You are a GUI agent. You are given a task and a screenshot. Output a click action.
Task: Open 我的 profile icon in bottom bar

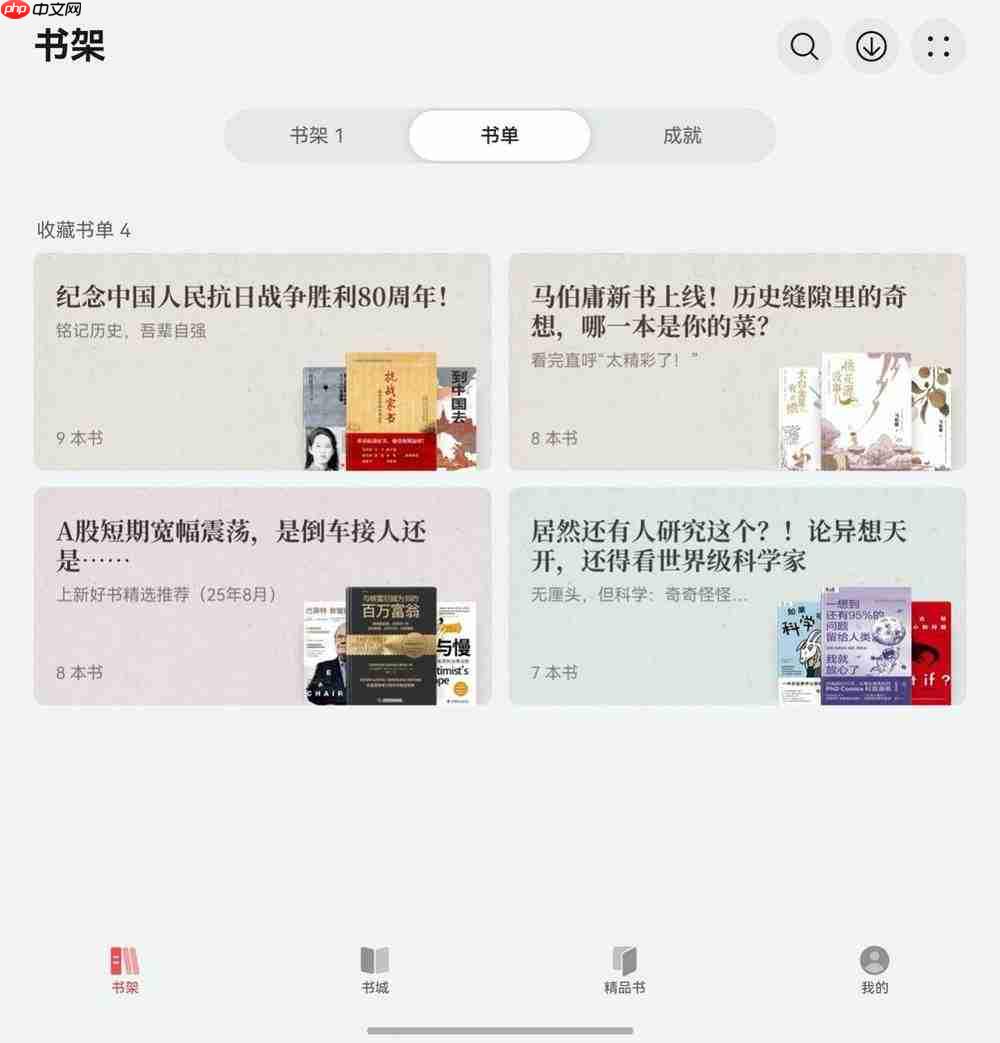pos(875,965)
